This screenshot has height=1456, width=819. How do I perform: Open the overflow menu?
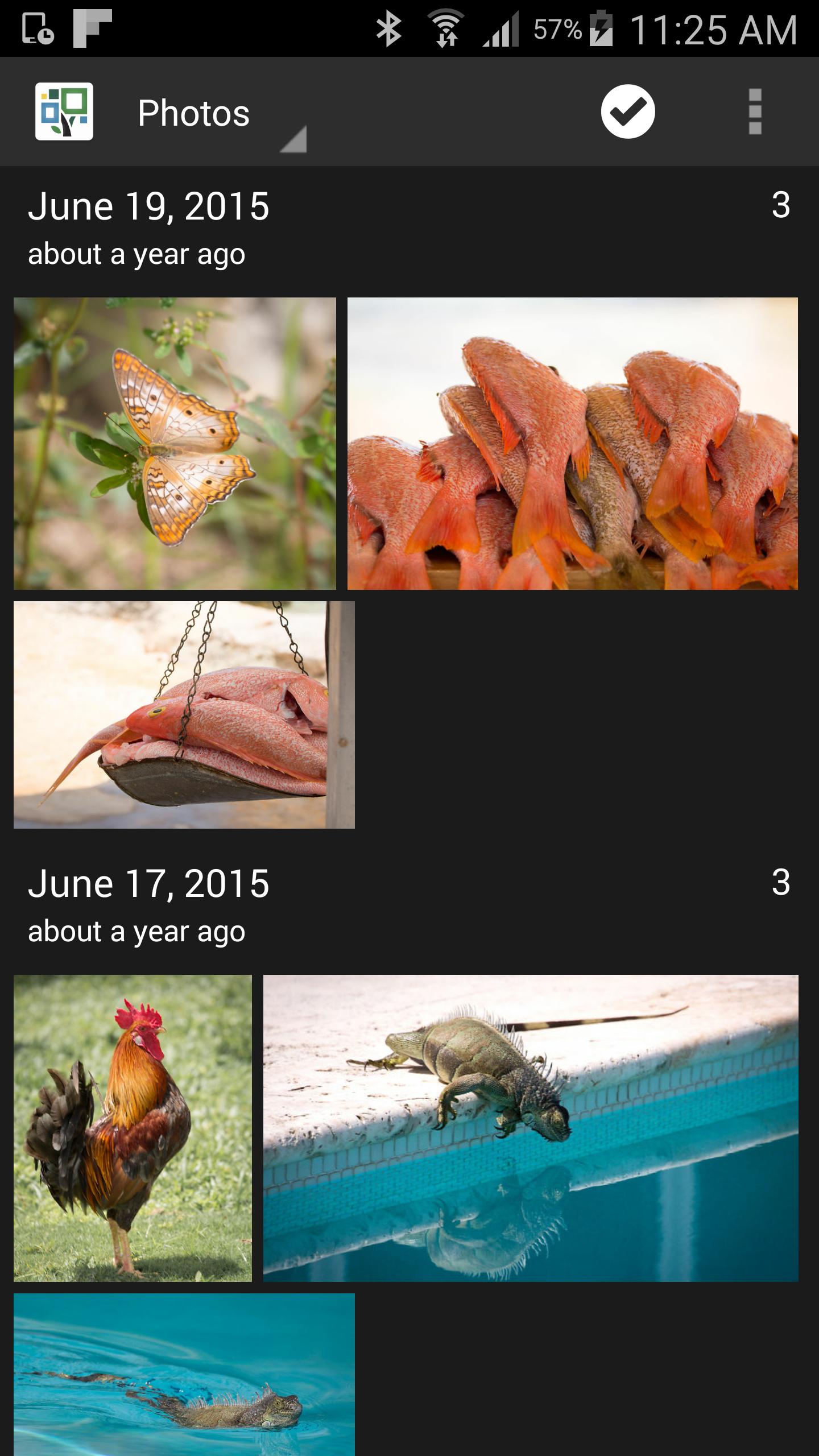755,111
